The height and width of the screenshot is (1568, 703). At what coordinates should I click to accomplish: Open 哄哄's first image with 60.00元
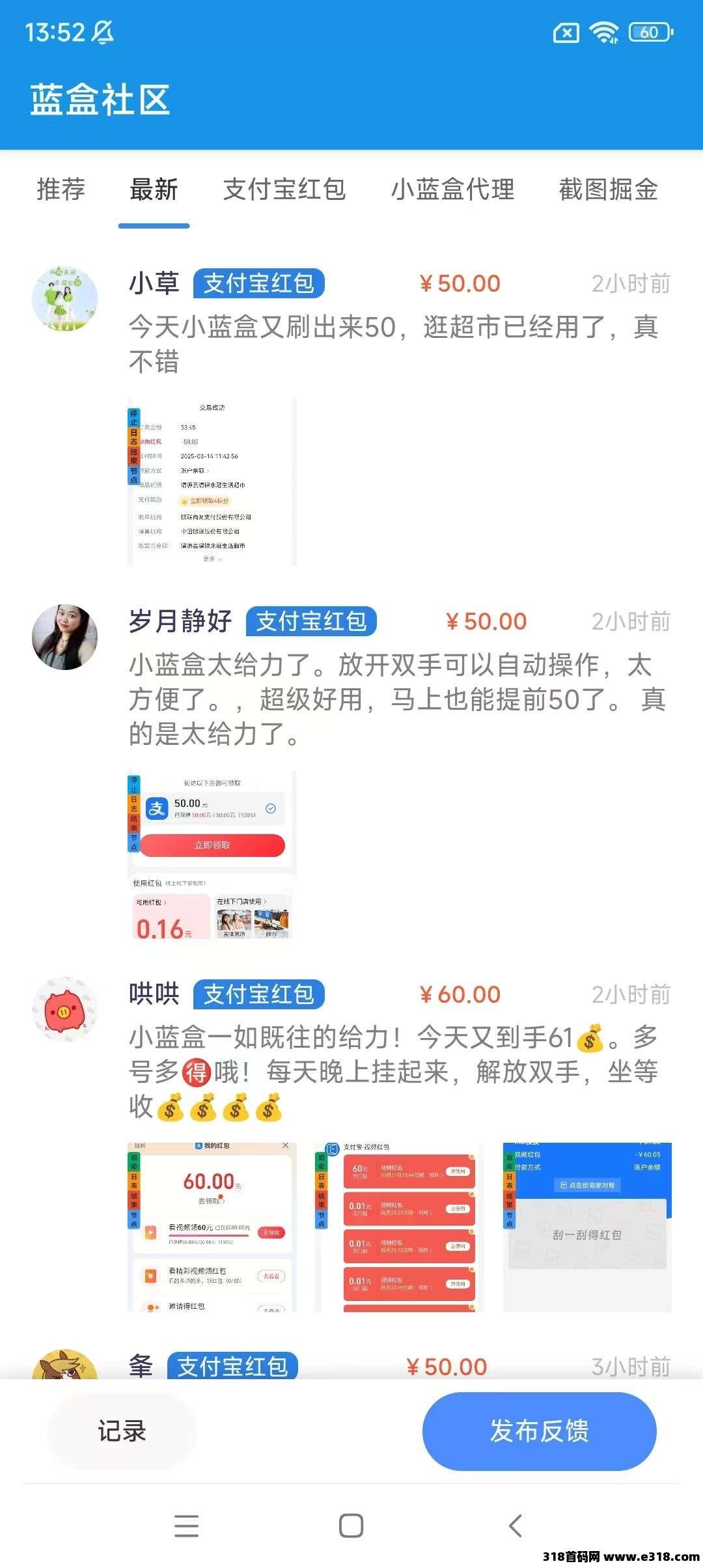coord(212,1227)
